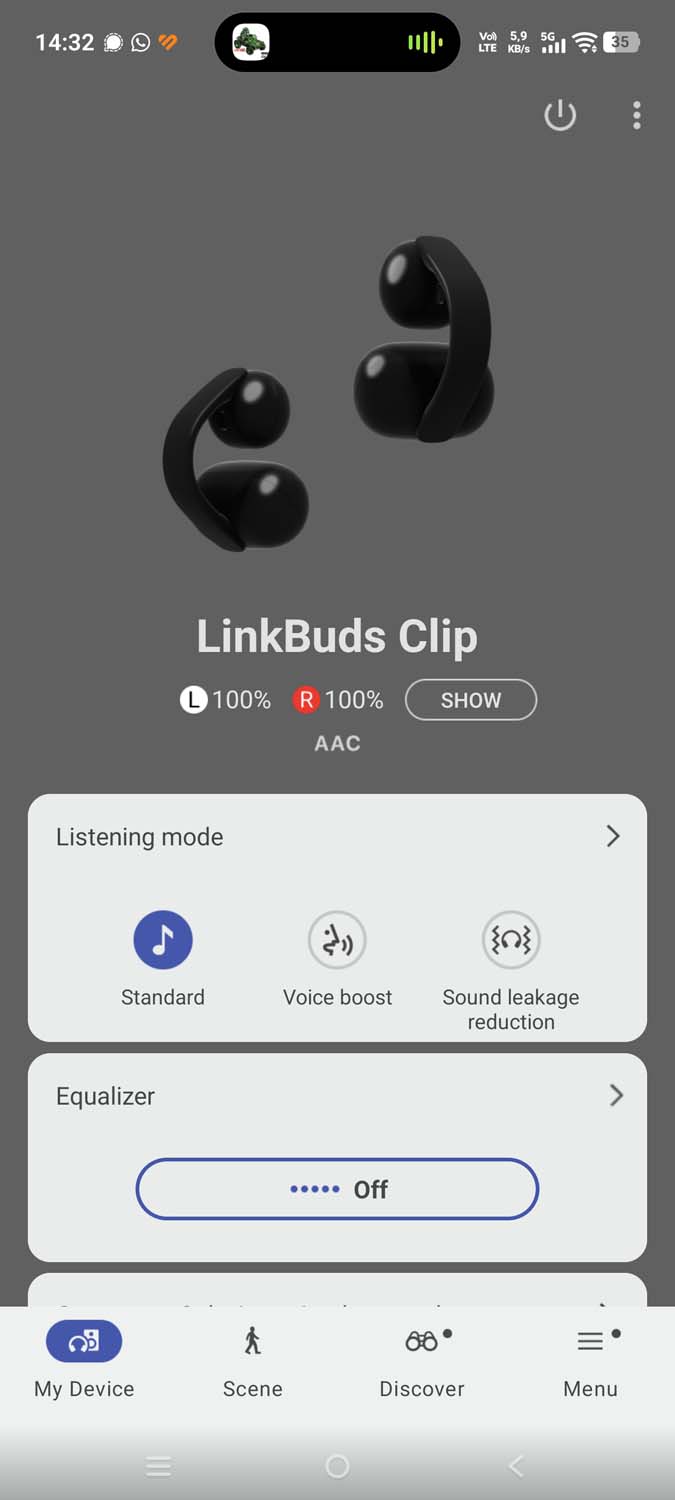Switch to the My Device tab

coord(84,1360)
